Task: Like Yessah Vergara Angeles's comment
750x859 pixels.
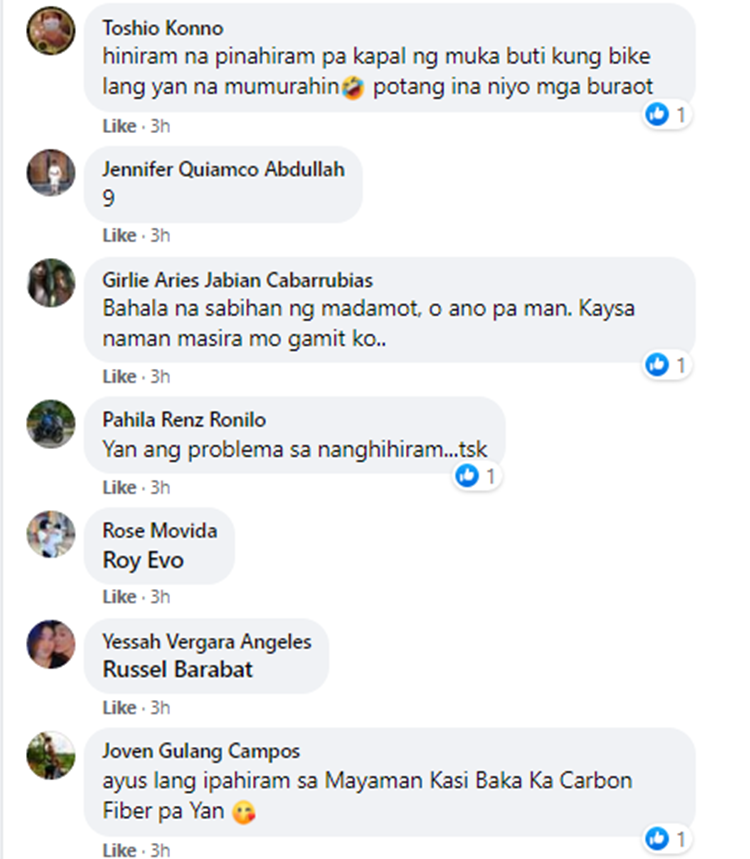Action: (118, 707)
